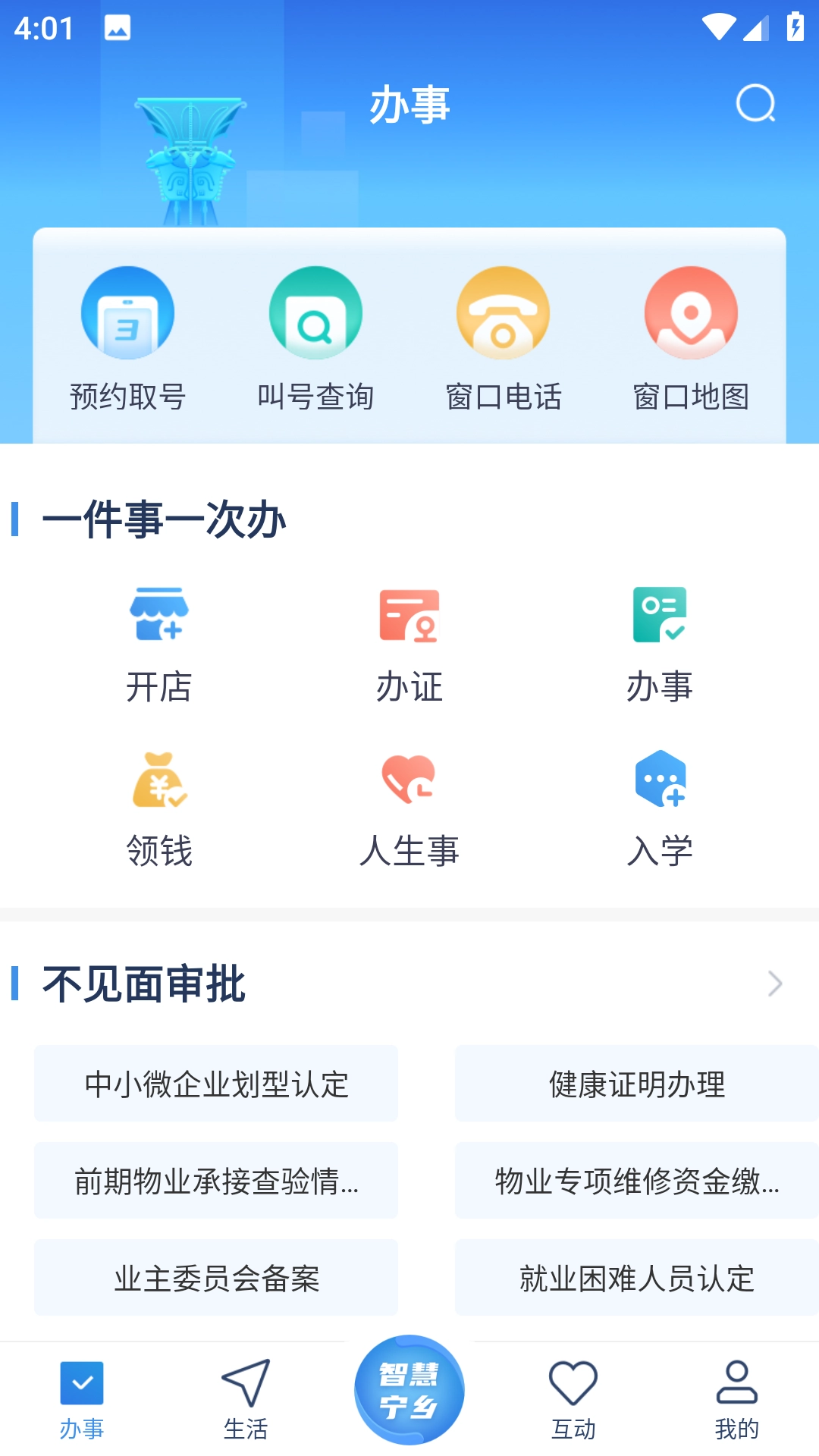Switch to the 生活 tab

[246, 1399]
